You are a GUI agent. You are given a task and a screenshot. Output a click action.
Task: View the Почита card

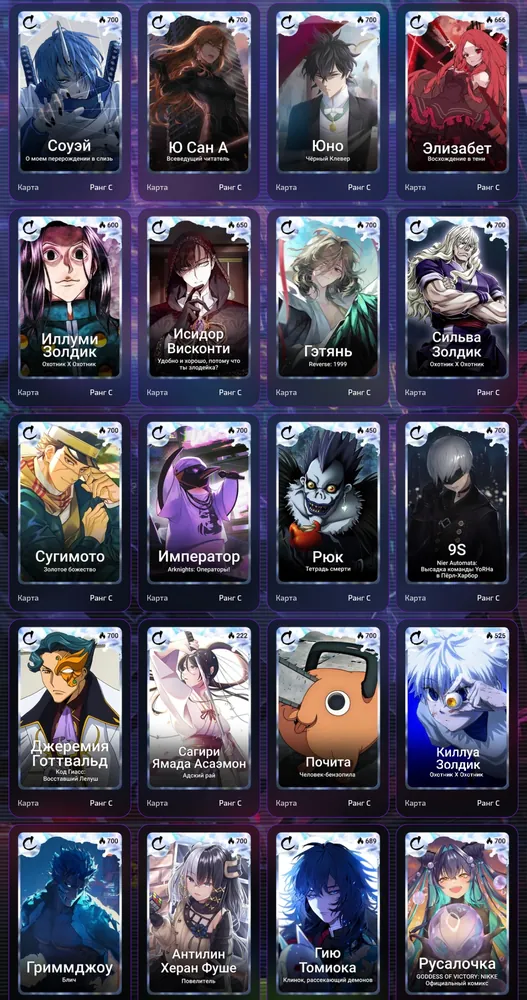pyautogui.click(x=327, y=717)
